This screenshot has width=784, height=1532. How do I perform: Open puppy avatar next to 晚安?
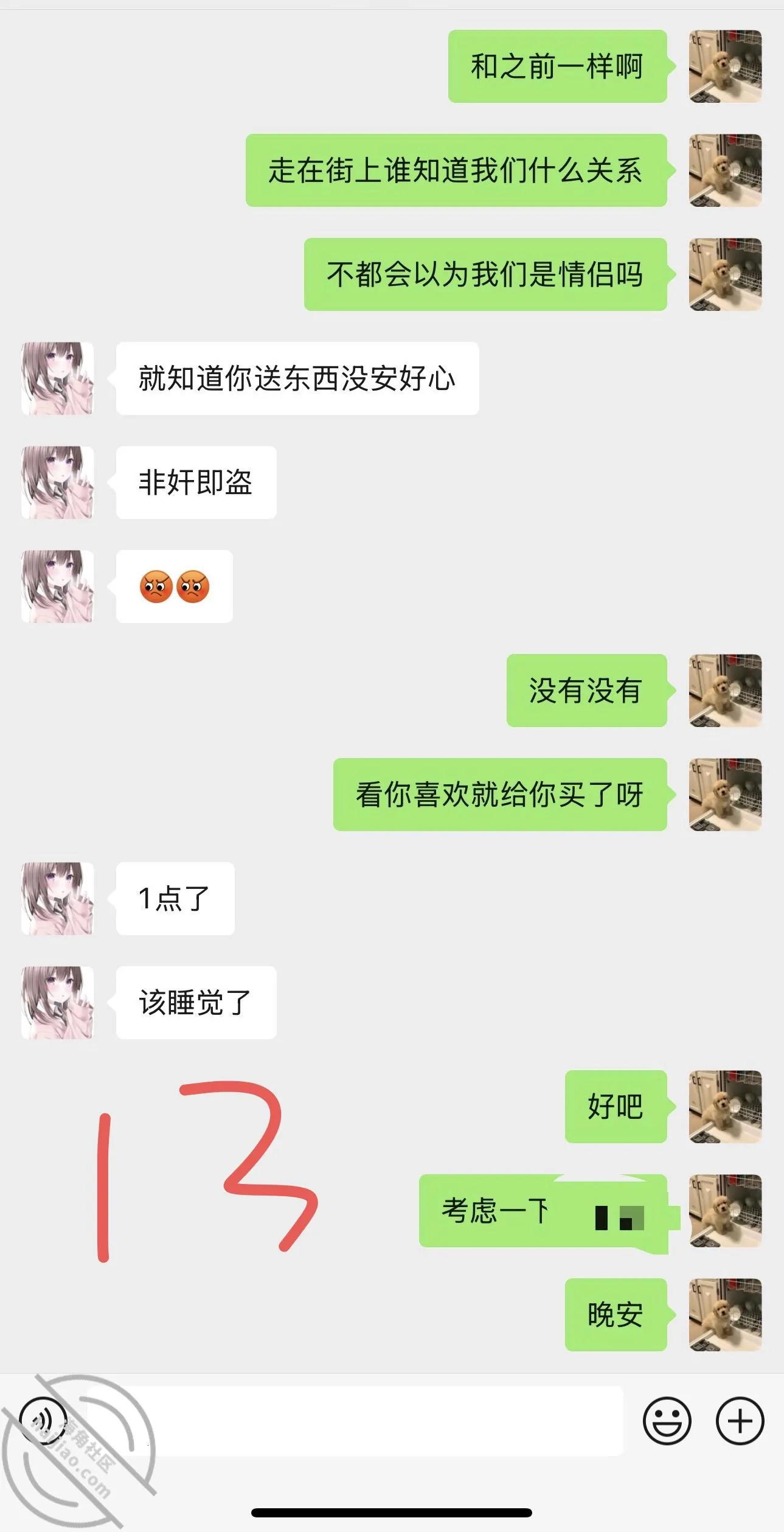(x=725, y=1315)
